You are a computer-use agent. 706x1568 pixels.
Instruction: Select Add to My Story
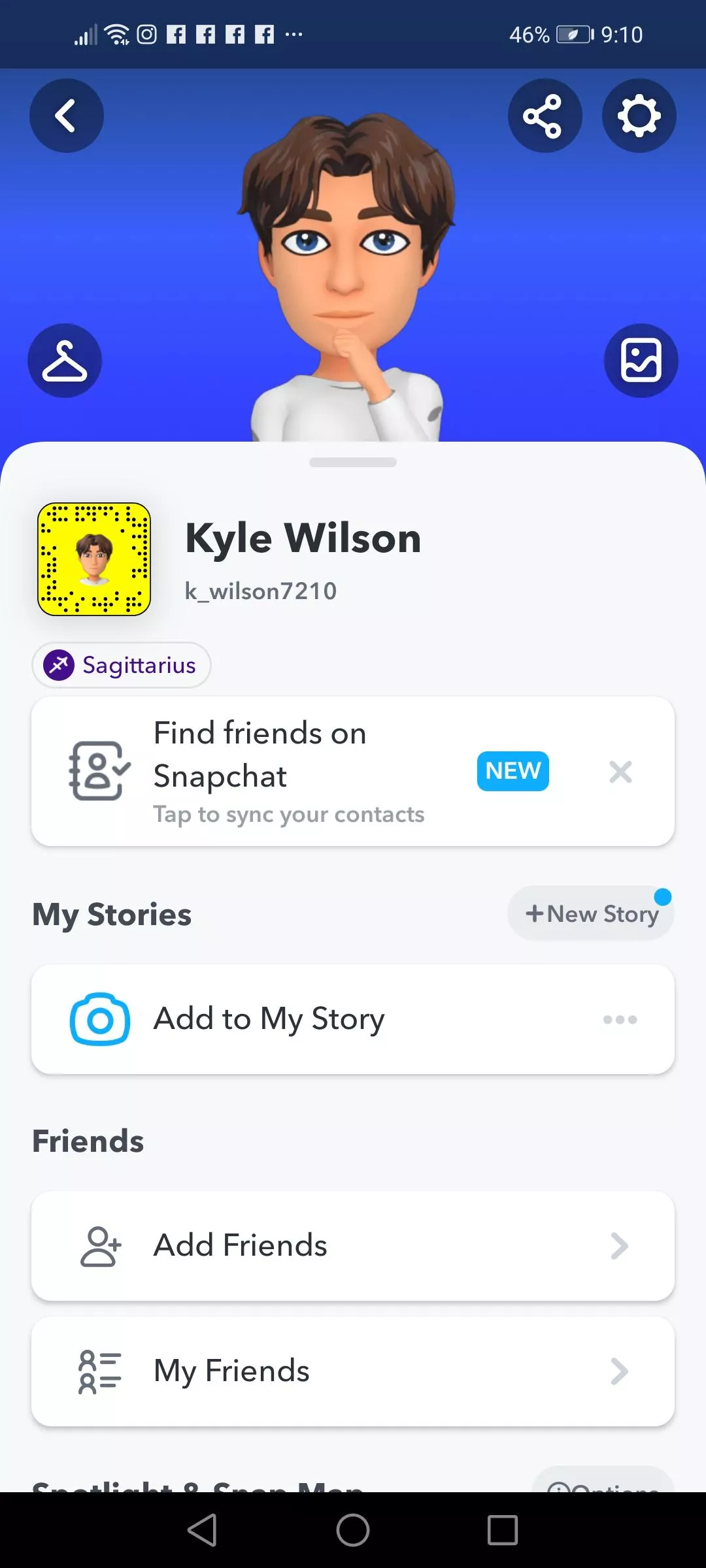[x=268, y=1019]
